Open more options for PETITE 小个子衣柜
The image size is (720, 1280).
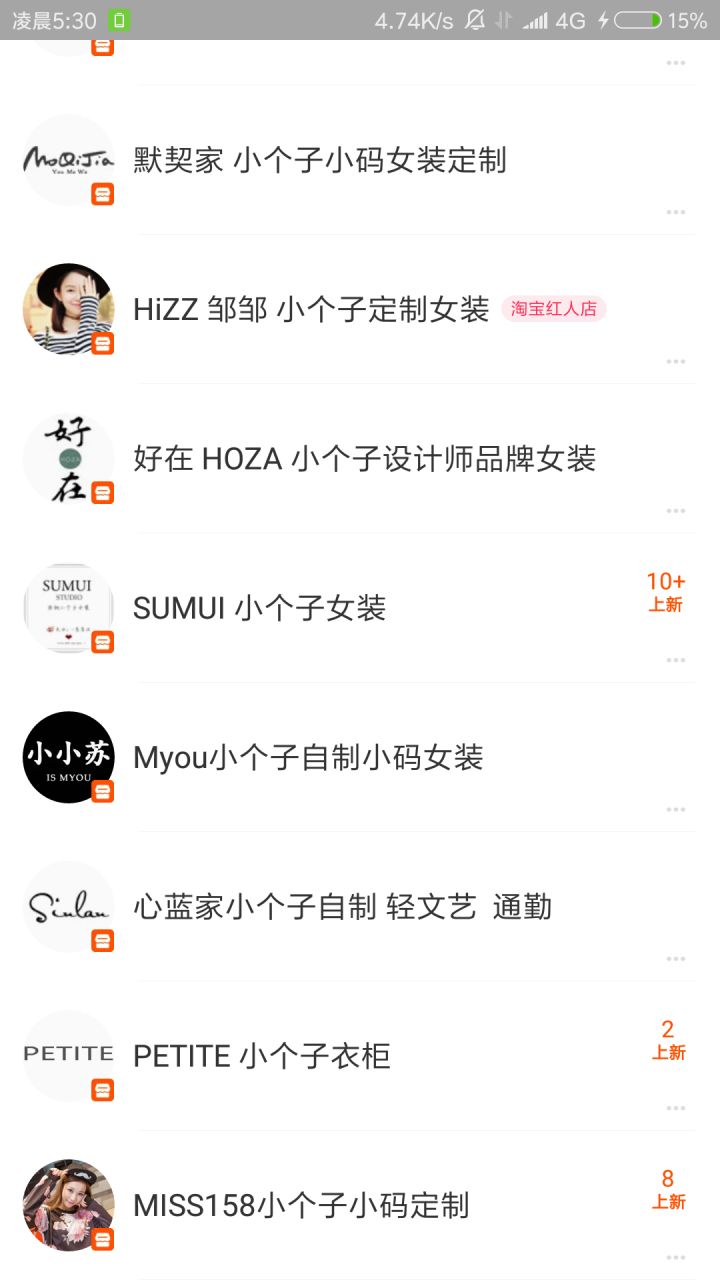click(x=676, y=1108)
